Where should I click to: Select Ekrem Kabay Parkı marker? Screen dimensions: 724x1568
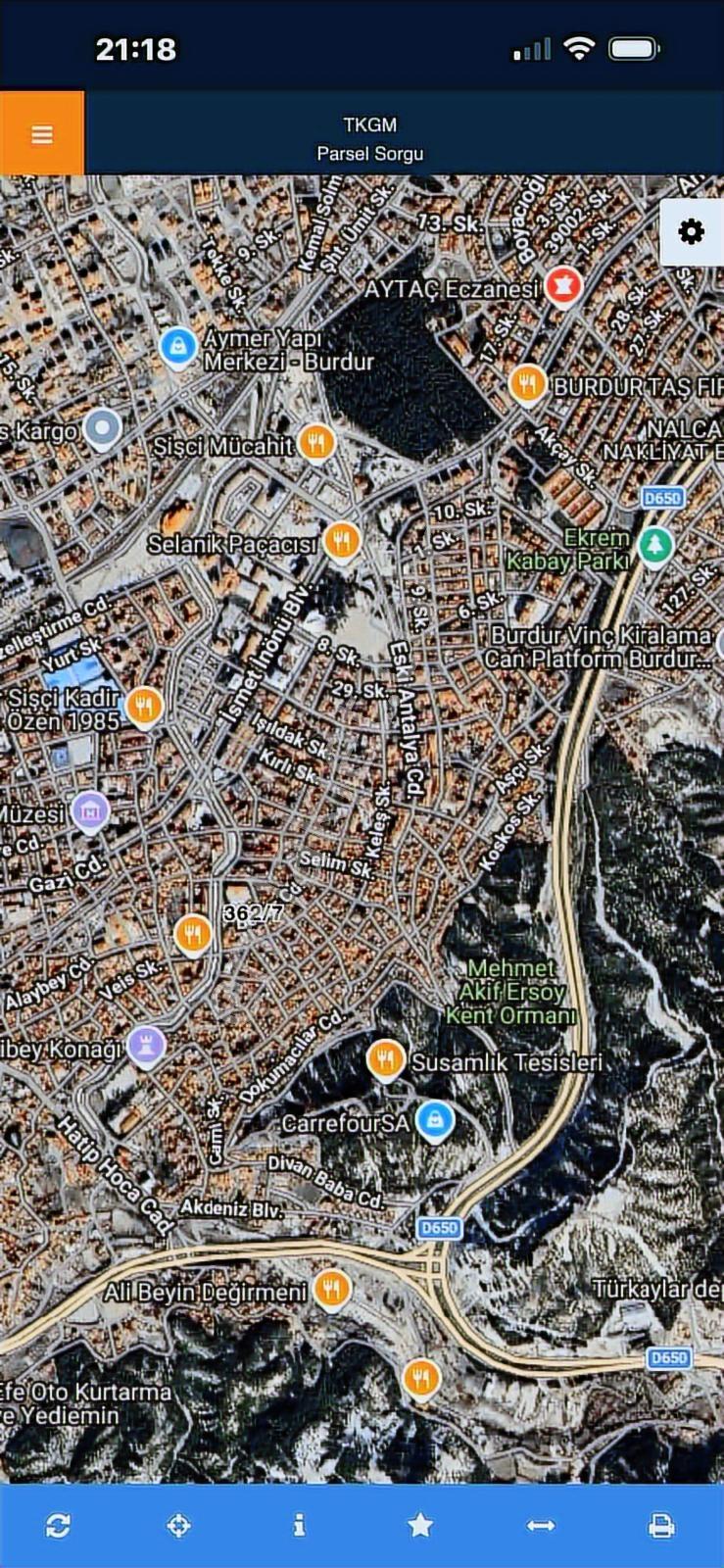pyautogui.click(x=655, y=547)
